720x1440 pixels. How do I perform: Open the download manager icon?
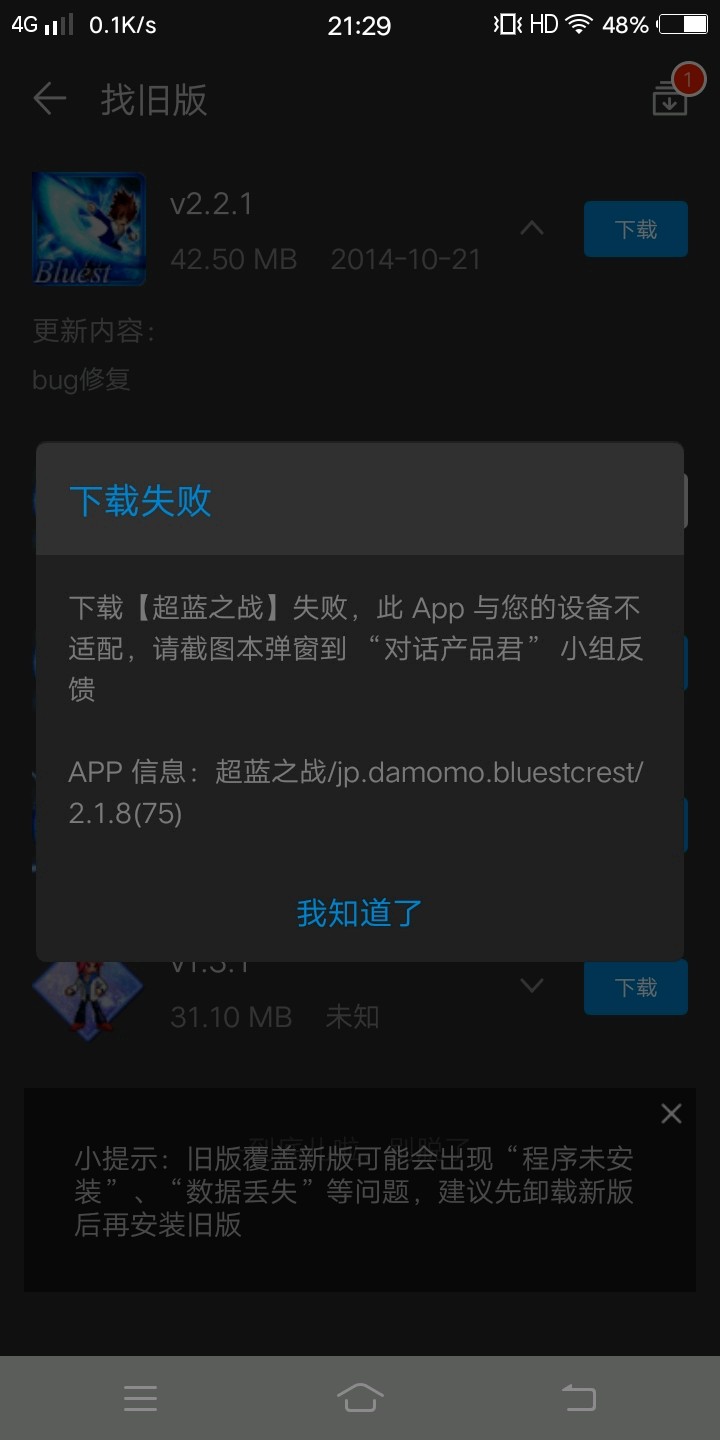670,97
